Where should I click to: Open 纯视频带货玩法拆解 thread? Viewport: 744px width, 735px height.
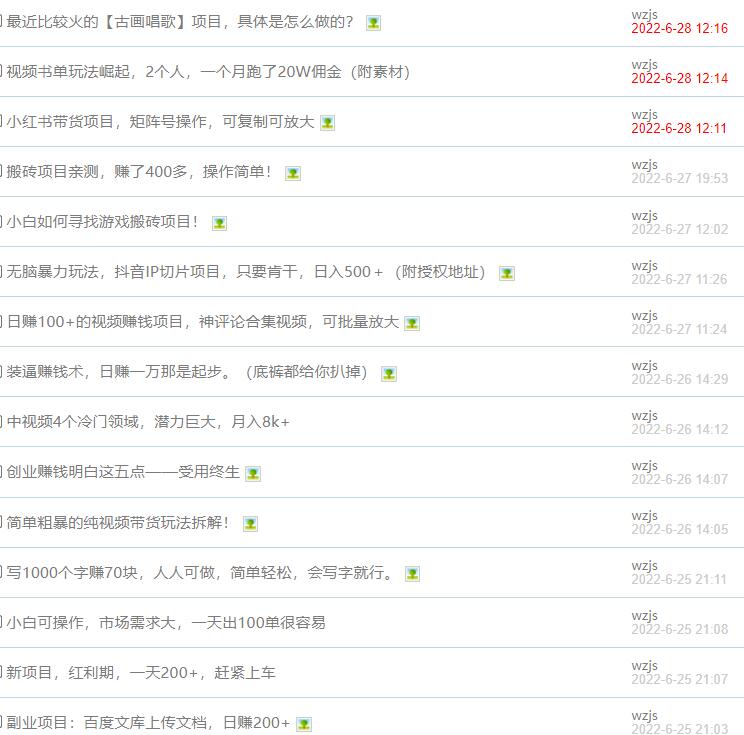tap(119, 522)
